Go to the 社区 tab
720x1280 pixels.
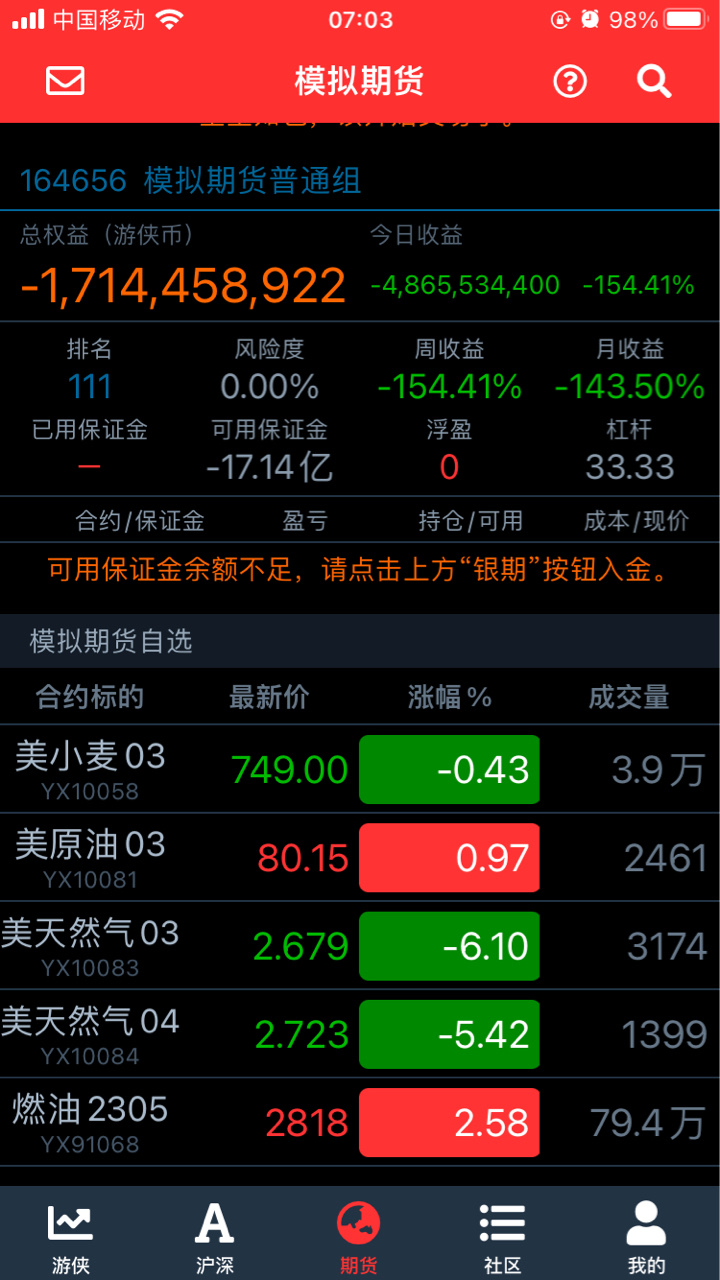click(x=503, y=1237)
